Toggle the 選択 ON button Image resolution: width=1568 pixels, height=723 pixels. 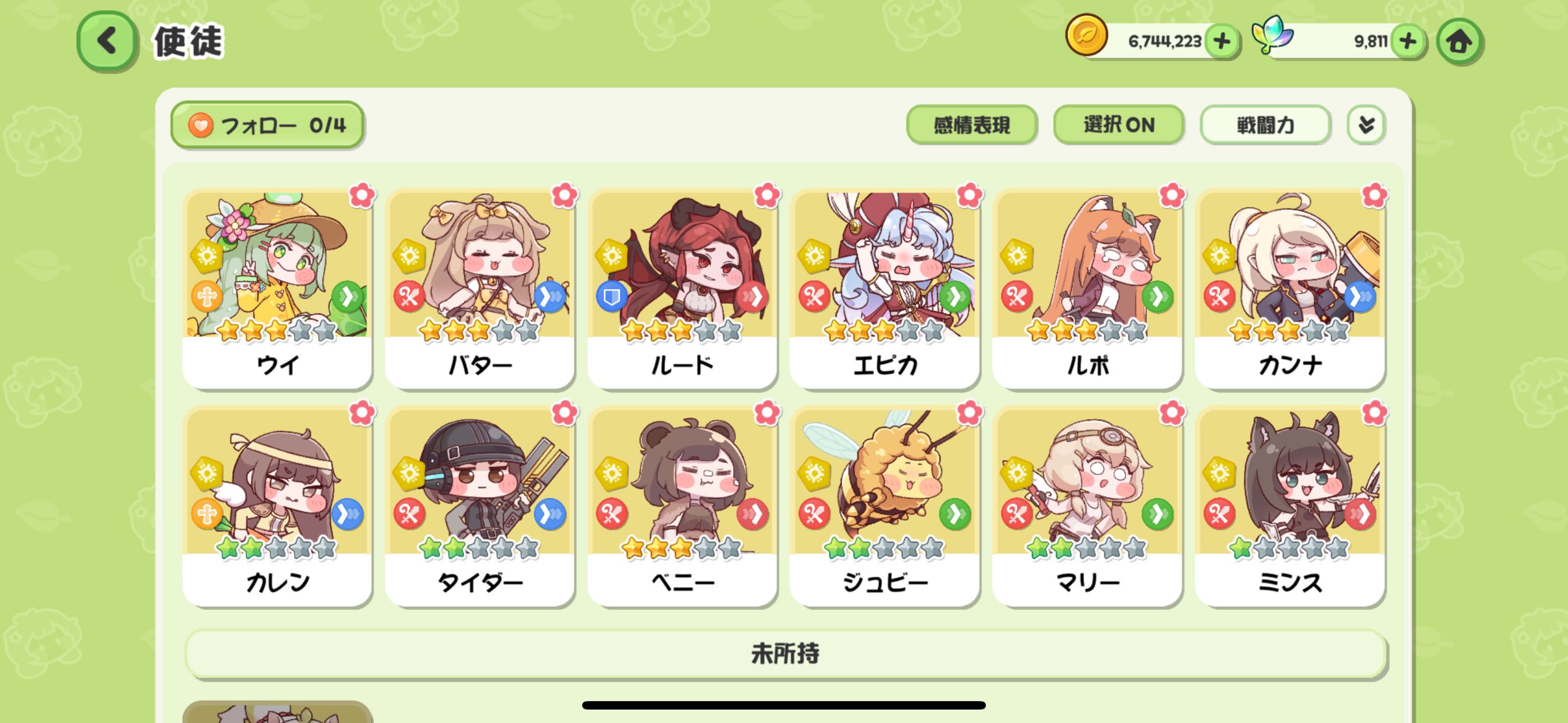coord(1118,125)
